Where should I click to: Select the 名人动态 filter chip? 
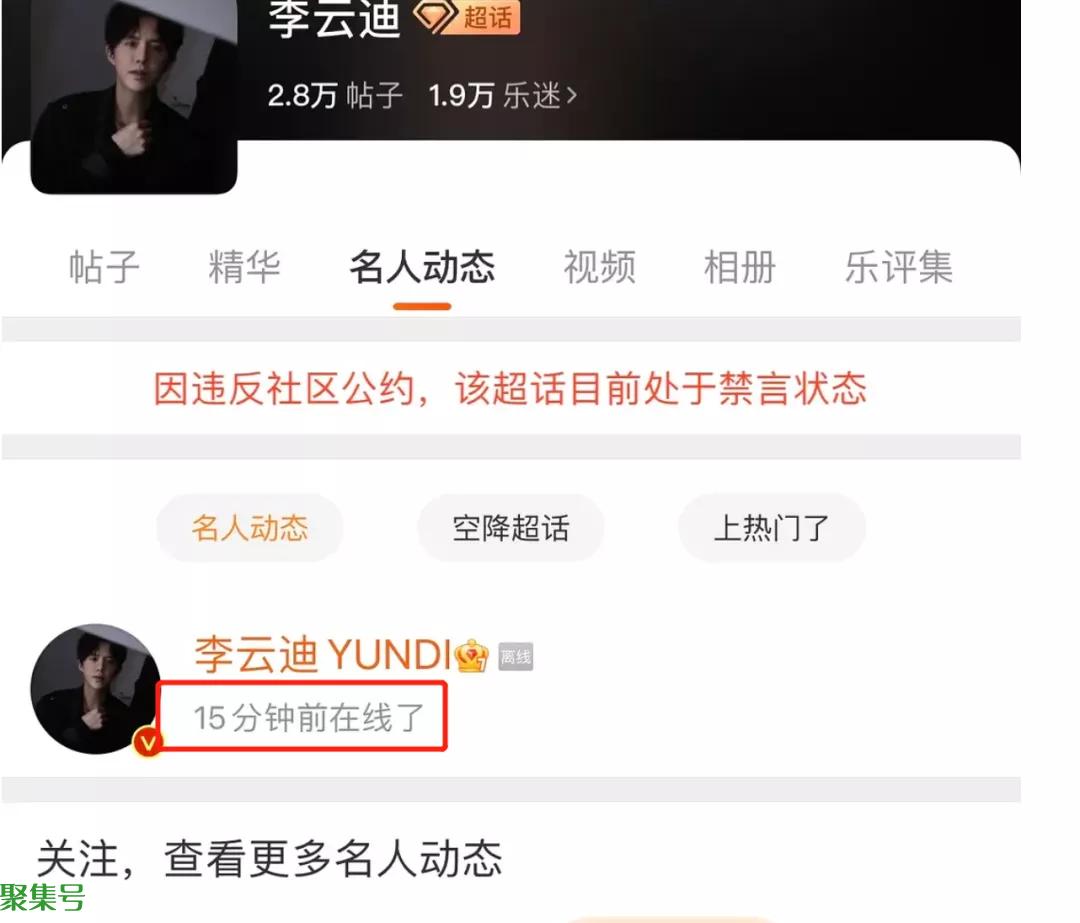[x=249, y=528]
